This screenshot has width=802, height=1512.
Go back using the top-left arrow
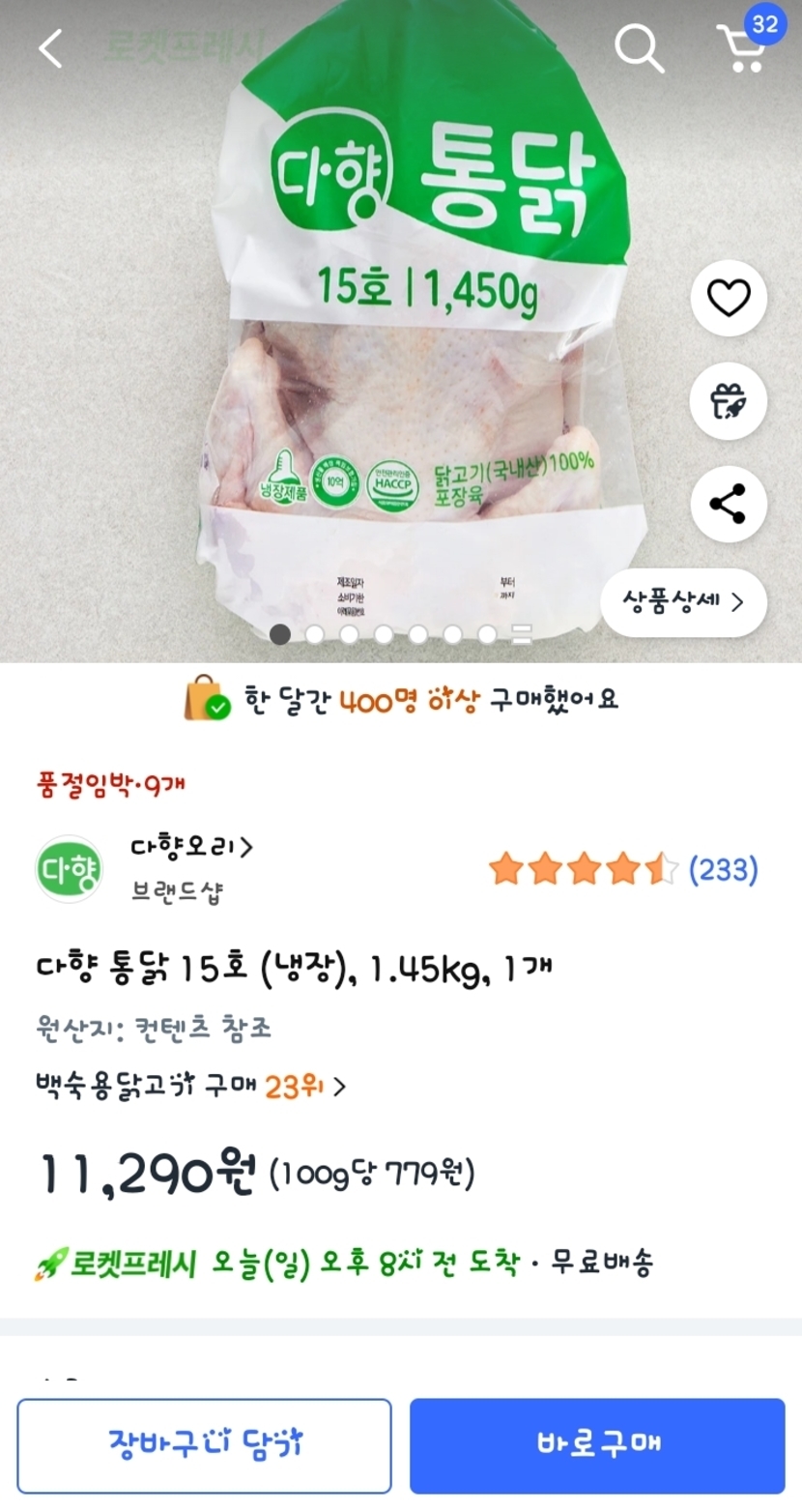[50, 47]
